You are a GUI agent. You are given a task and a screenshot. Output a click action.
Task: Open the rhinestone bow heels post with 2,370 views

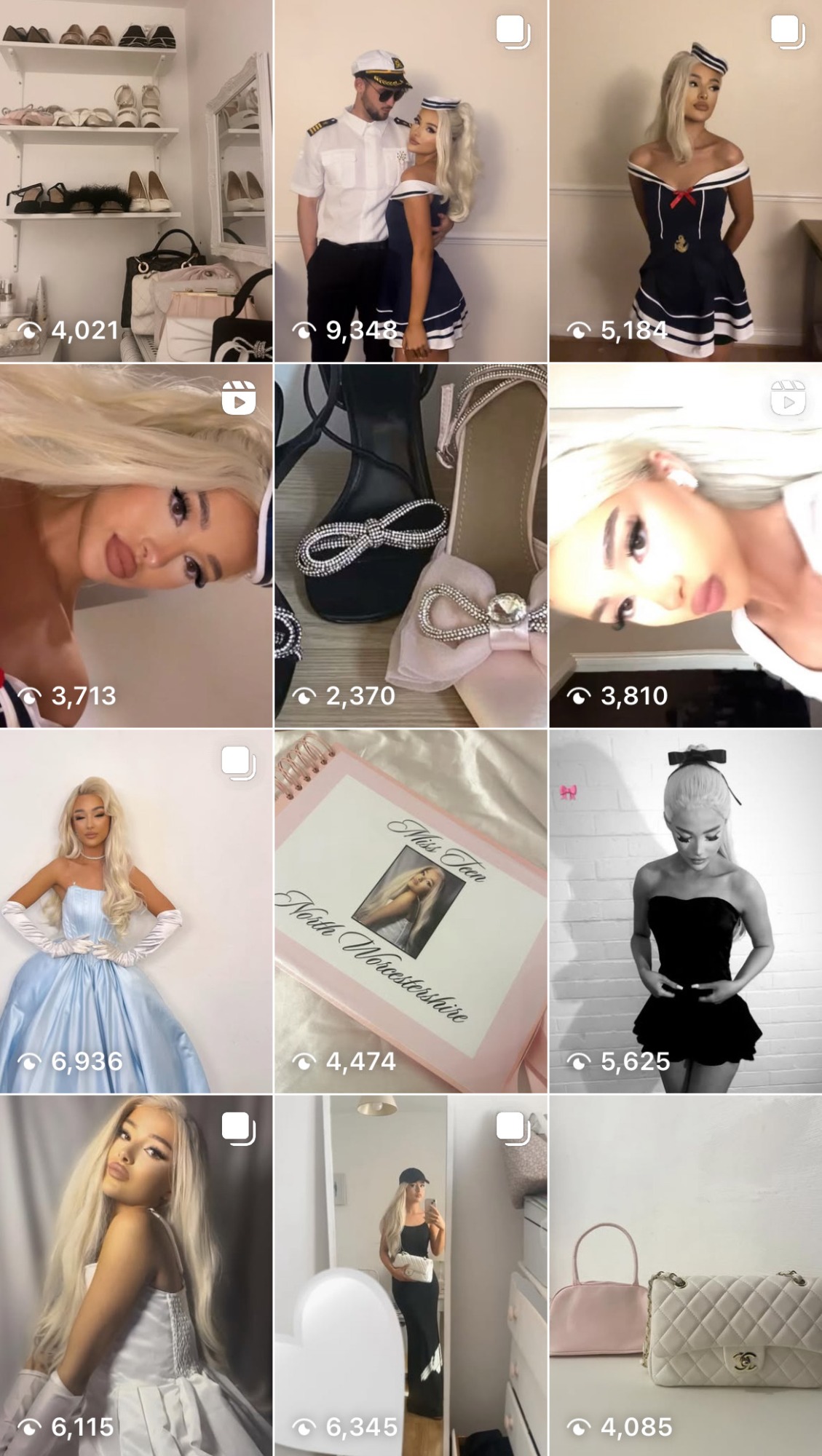pyautogui.click(x=411, y=546)
